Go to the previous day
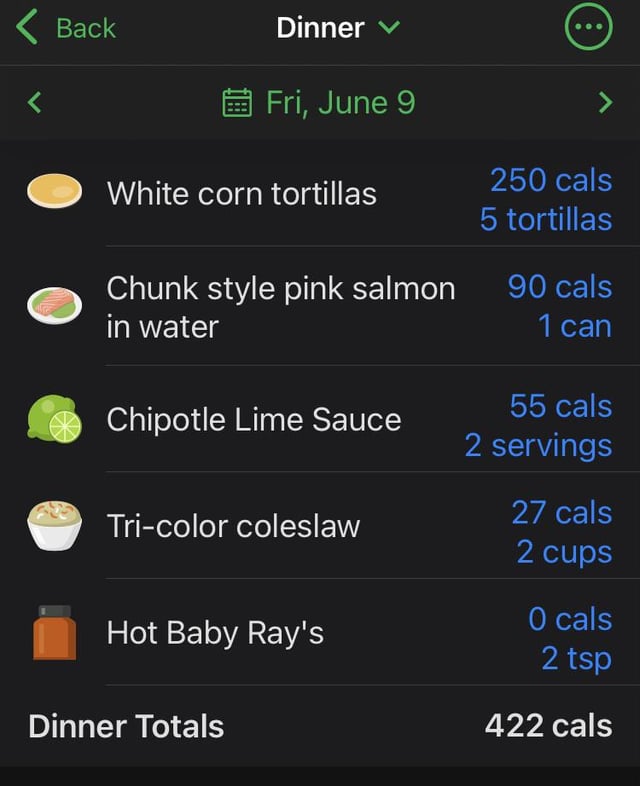The image size is (640, 786). click(35, 102)
